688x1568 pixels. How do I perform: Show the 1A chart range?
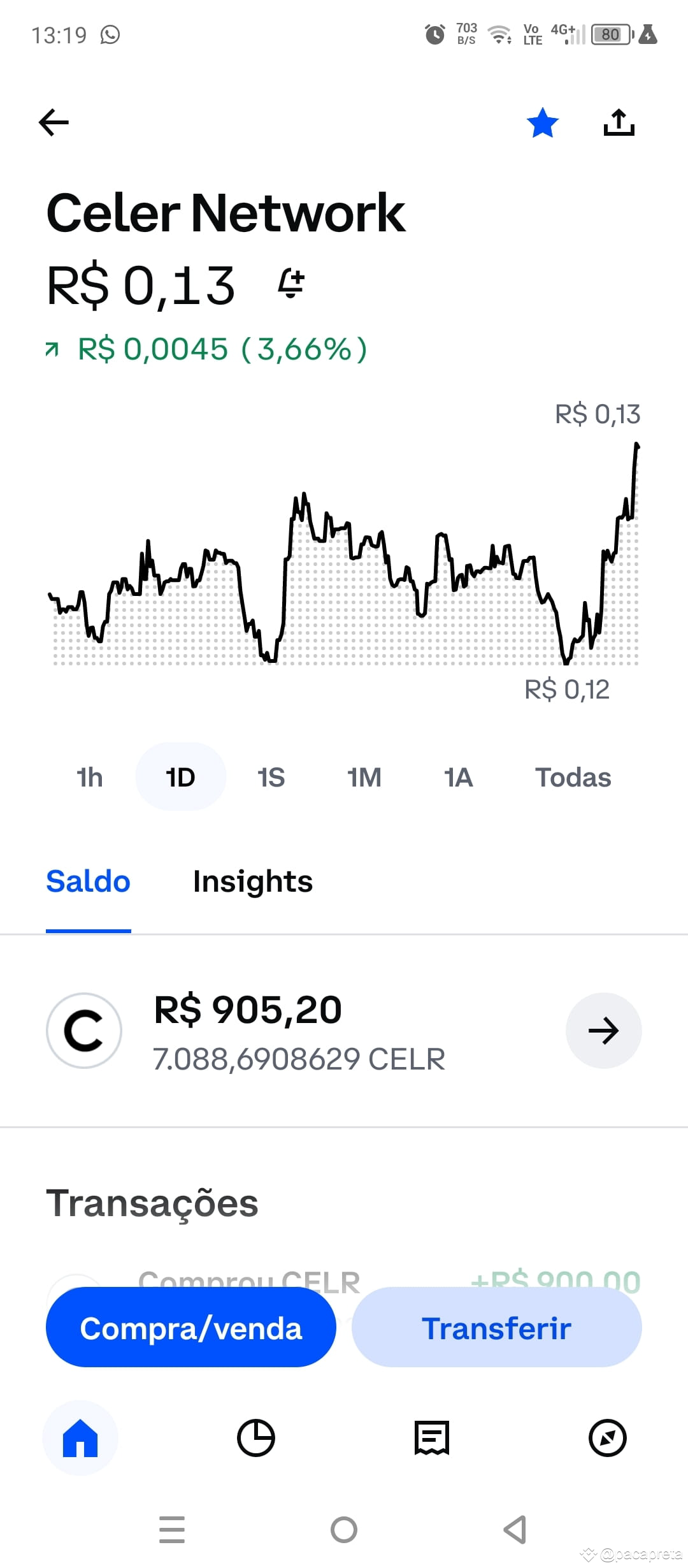(x=458, y=777)
